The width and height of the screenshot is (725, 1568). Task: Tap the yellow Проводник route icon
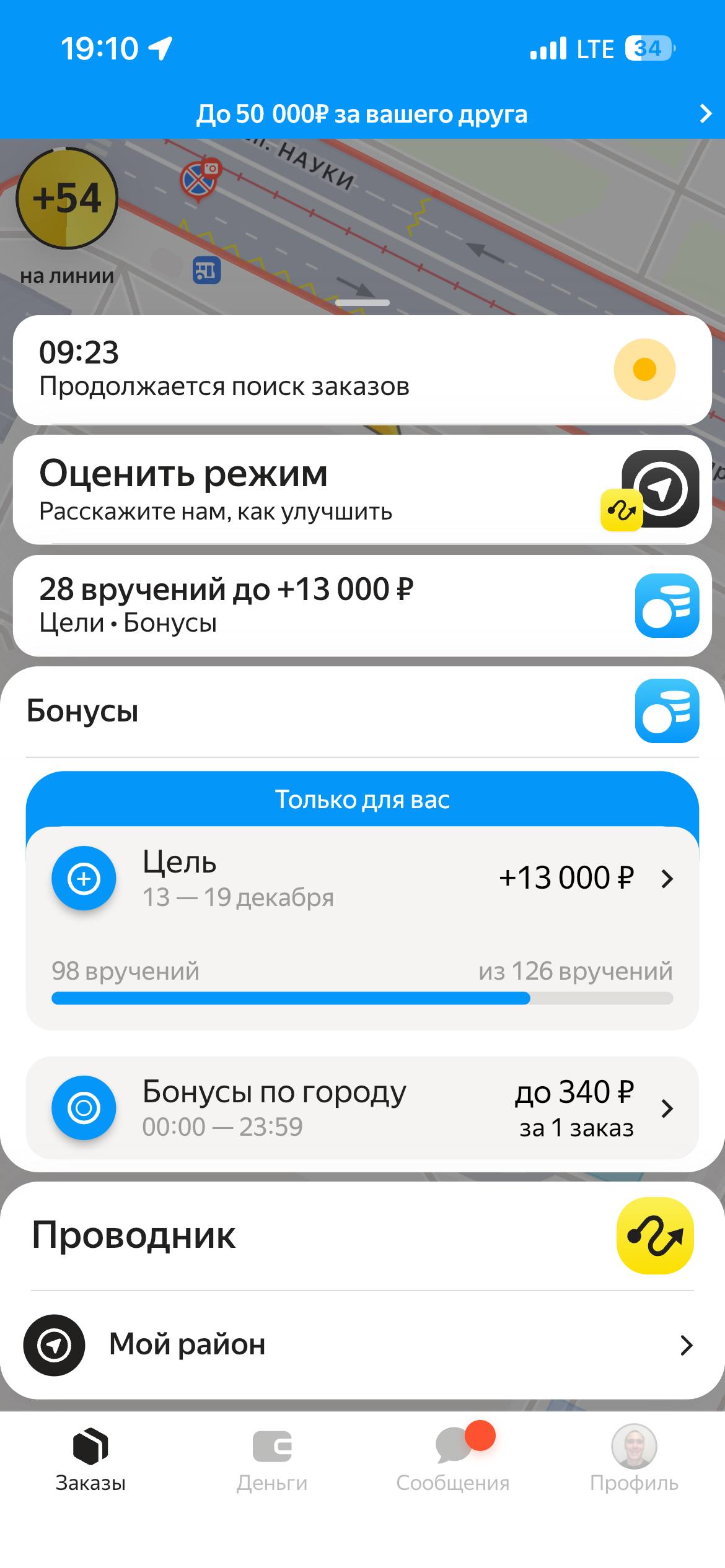654,1236
